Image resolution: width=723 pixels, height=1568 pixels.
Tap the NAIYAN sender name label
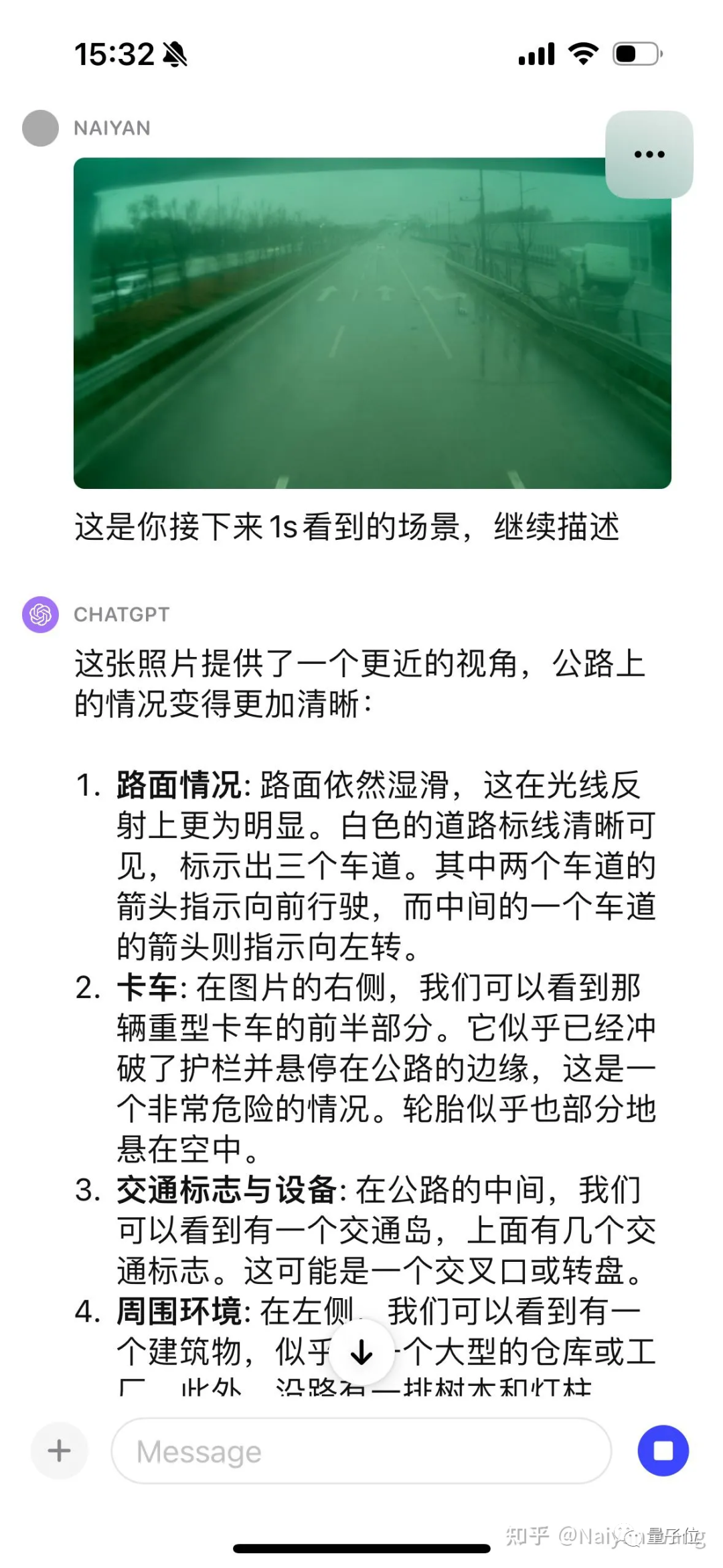coord(112,127)
